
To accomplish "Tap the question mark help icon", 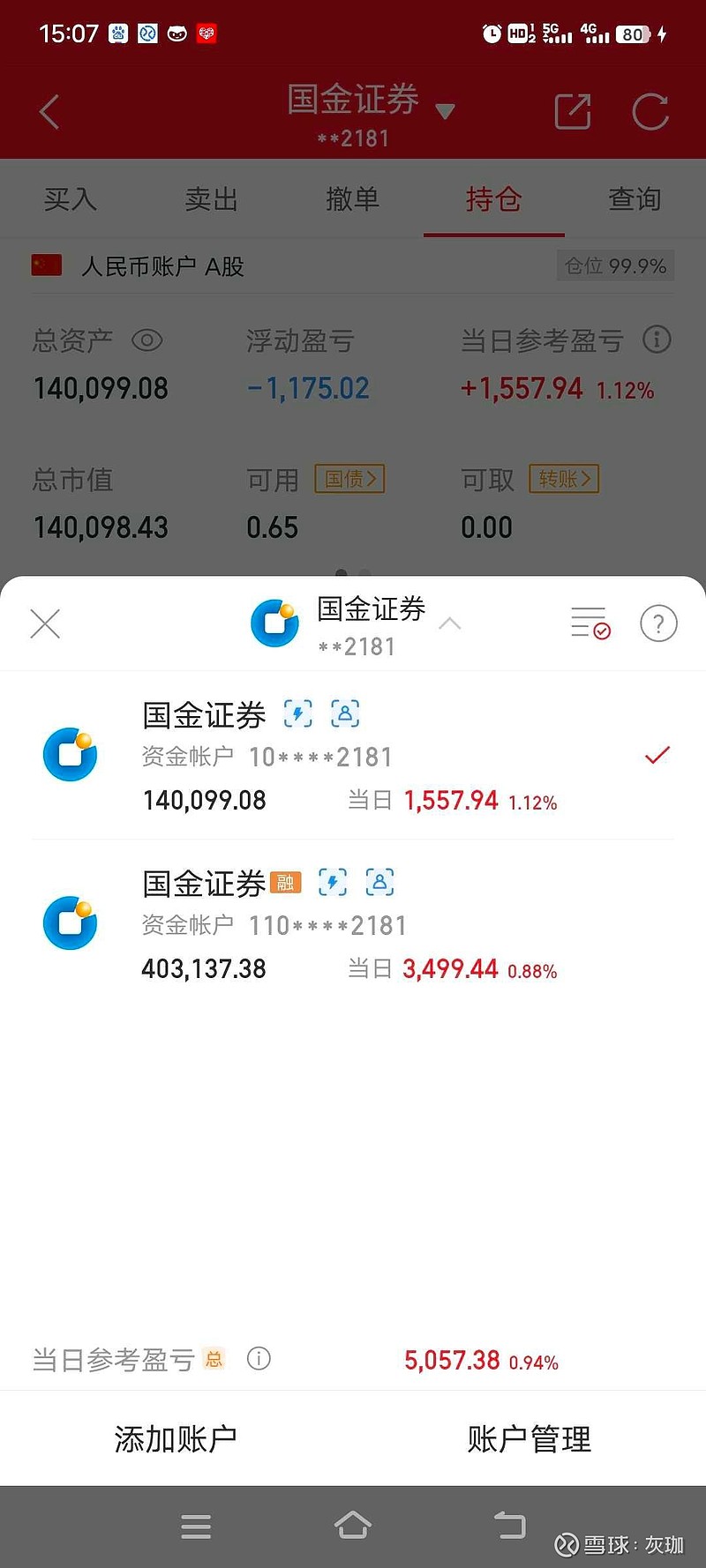I will coord(658,623).
